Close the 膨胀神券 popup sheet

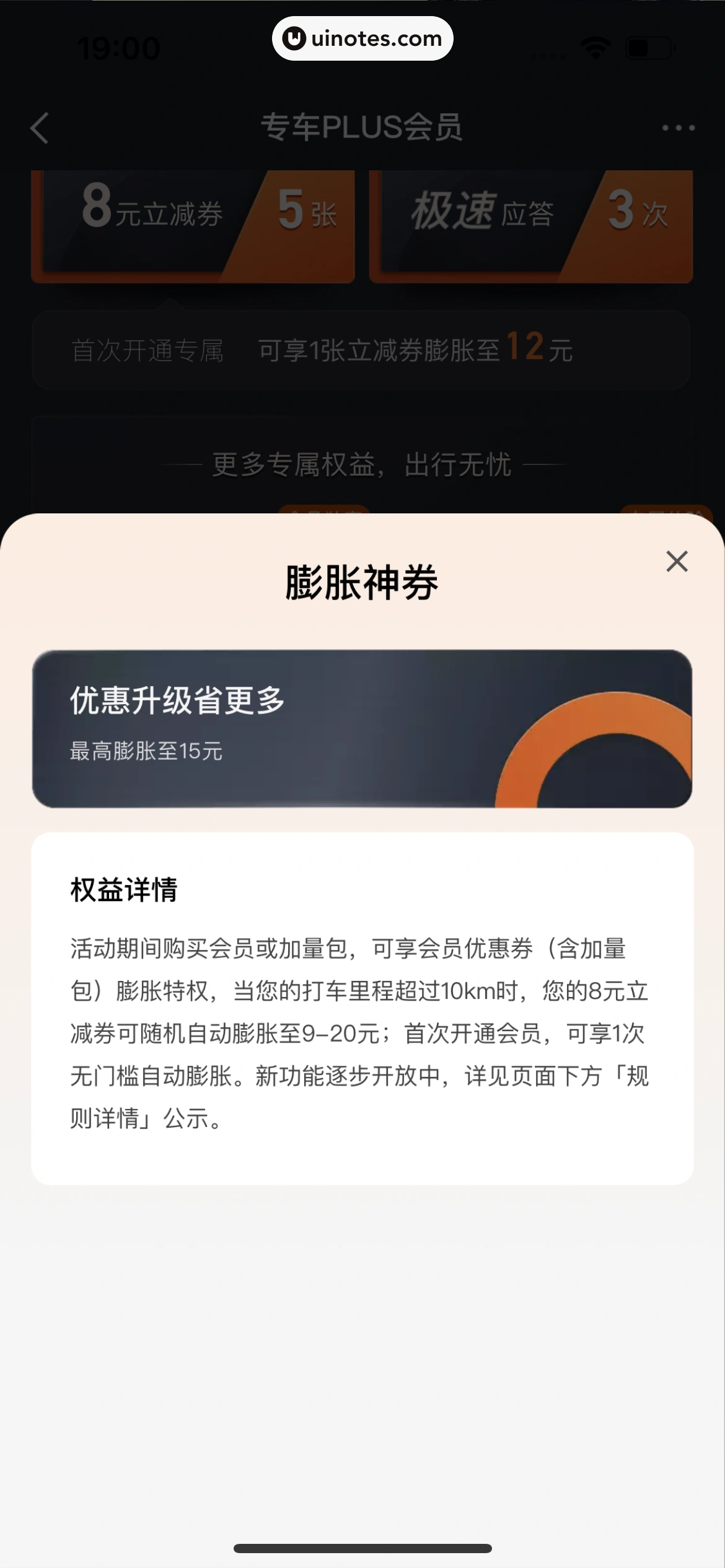677,562
